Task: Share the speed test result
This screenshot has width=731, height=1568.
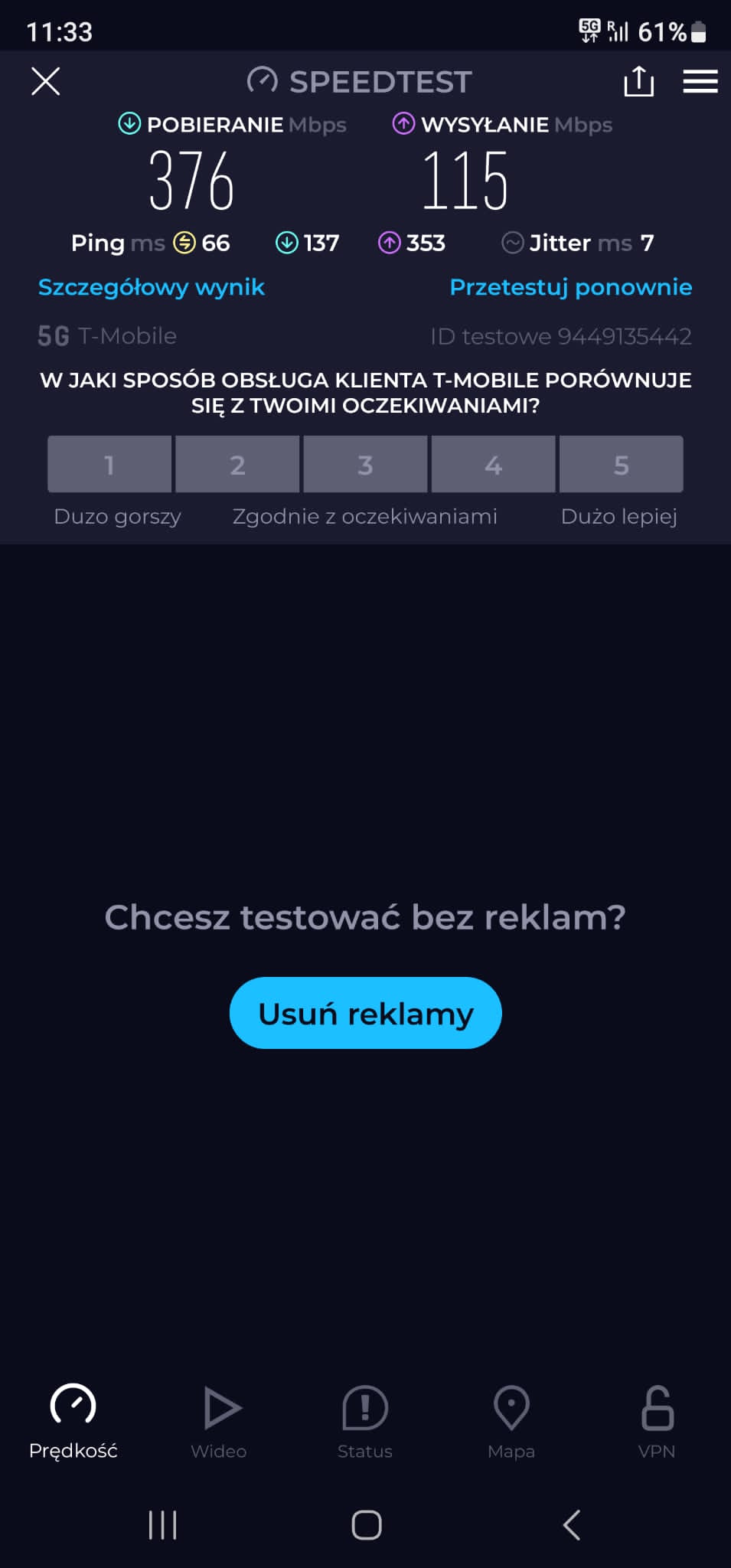Action: 638,81
